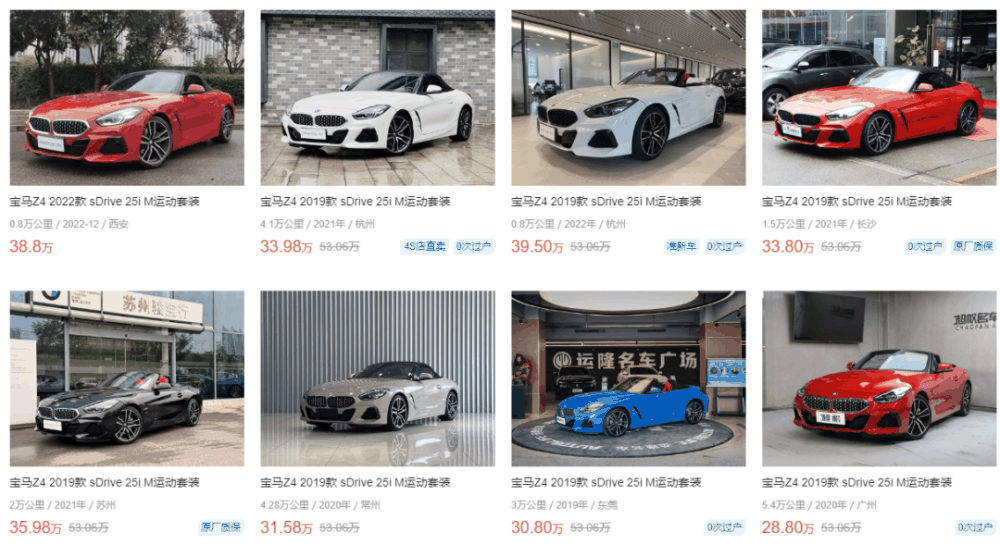Open the 2022 BMW Z4 listing in 西安

pos(127,98)
